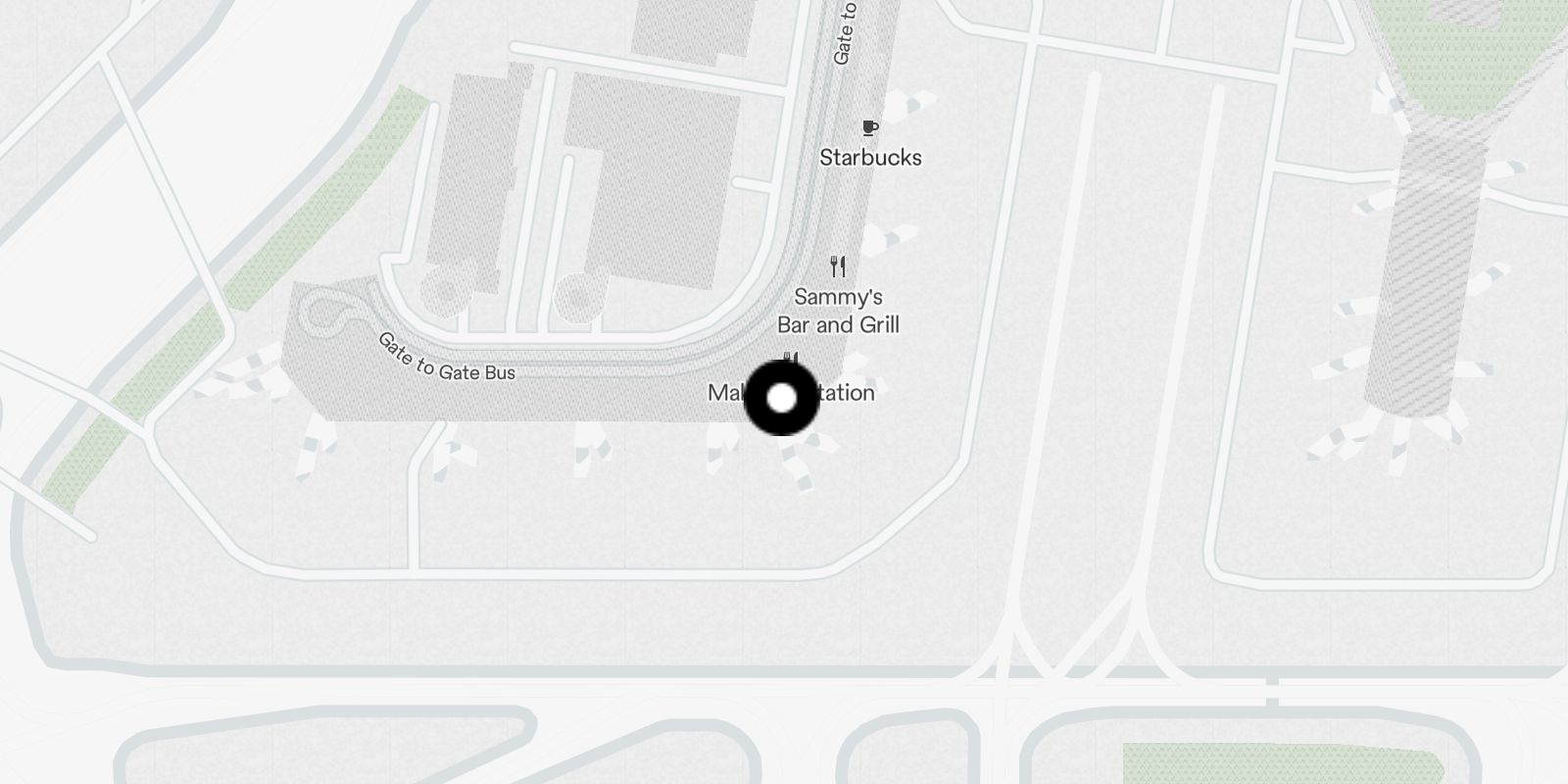This screenshot has height=784, width=1568.
Task: Tap the black circular location pin
Action: tap(781, 398)
